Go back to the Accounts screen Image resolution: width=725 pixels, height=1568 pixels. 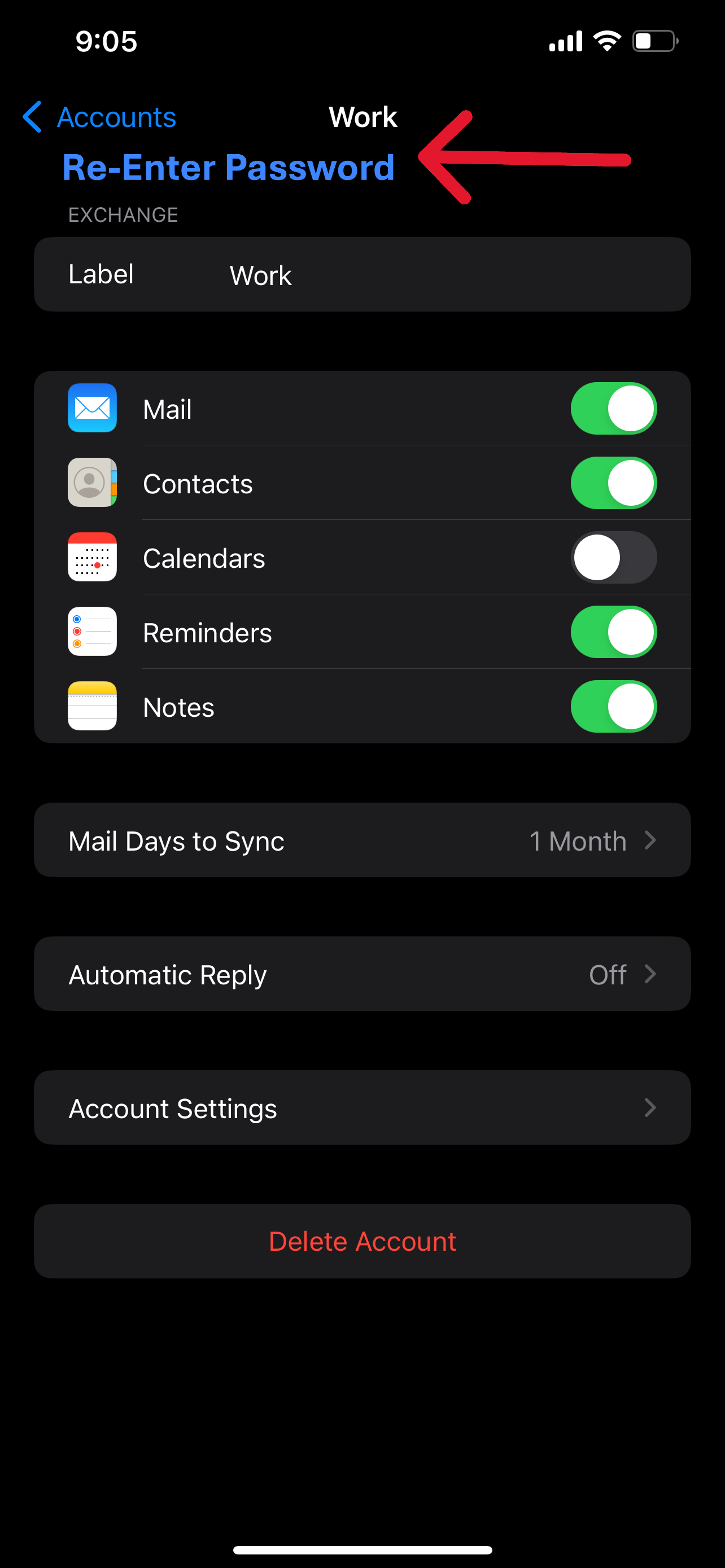coord(116,117)
